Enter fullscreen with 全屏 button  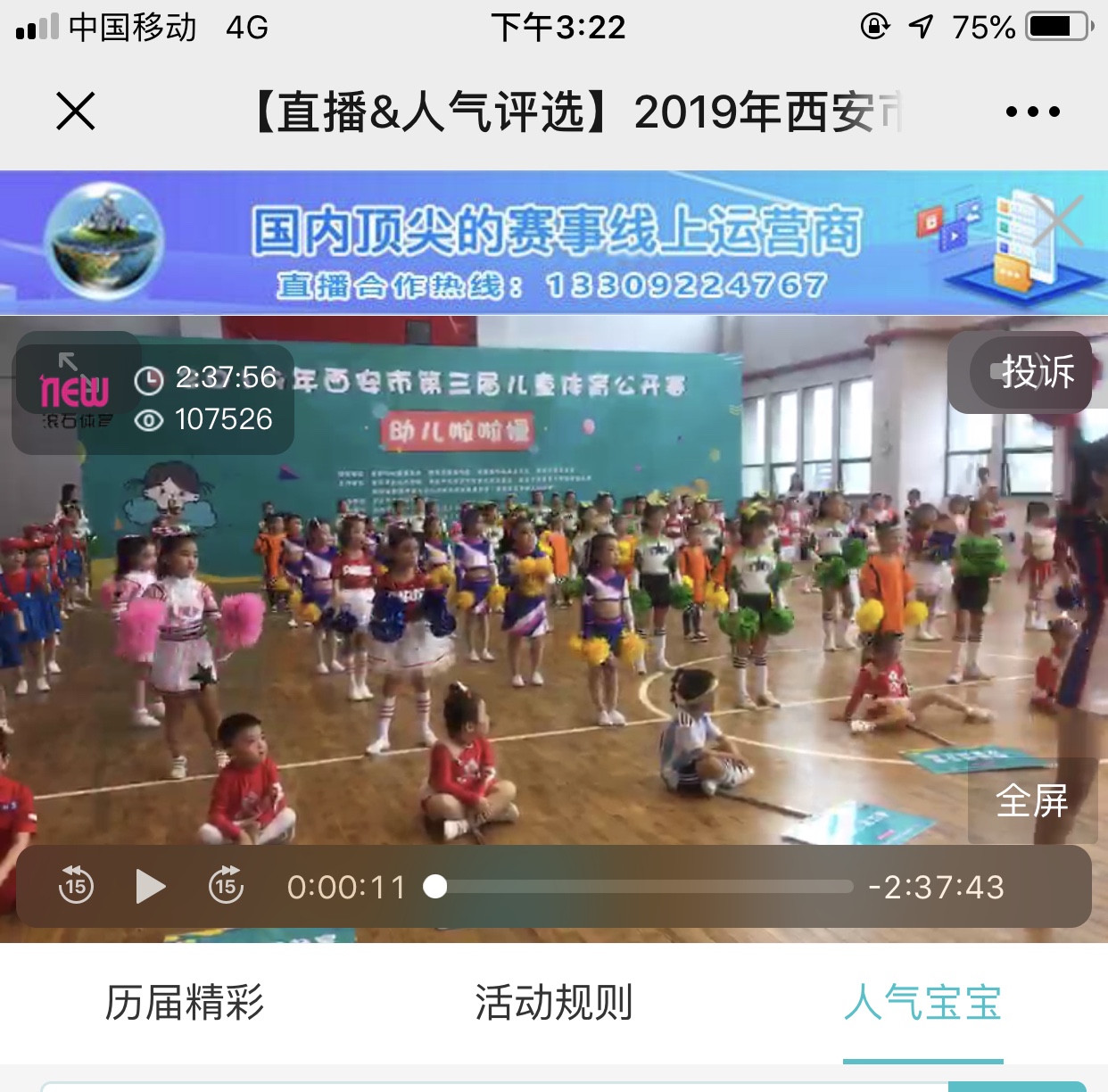tap(1032, 800)
